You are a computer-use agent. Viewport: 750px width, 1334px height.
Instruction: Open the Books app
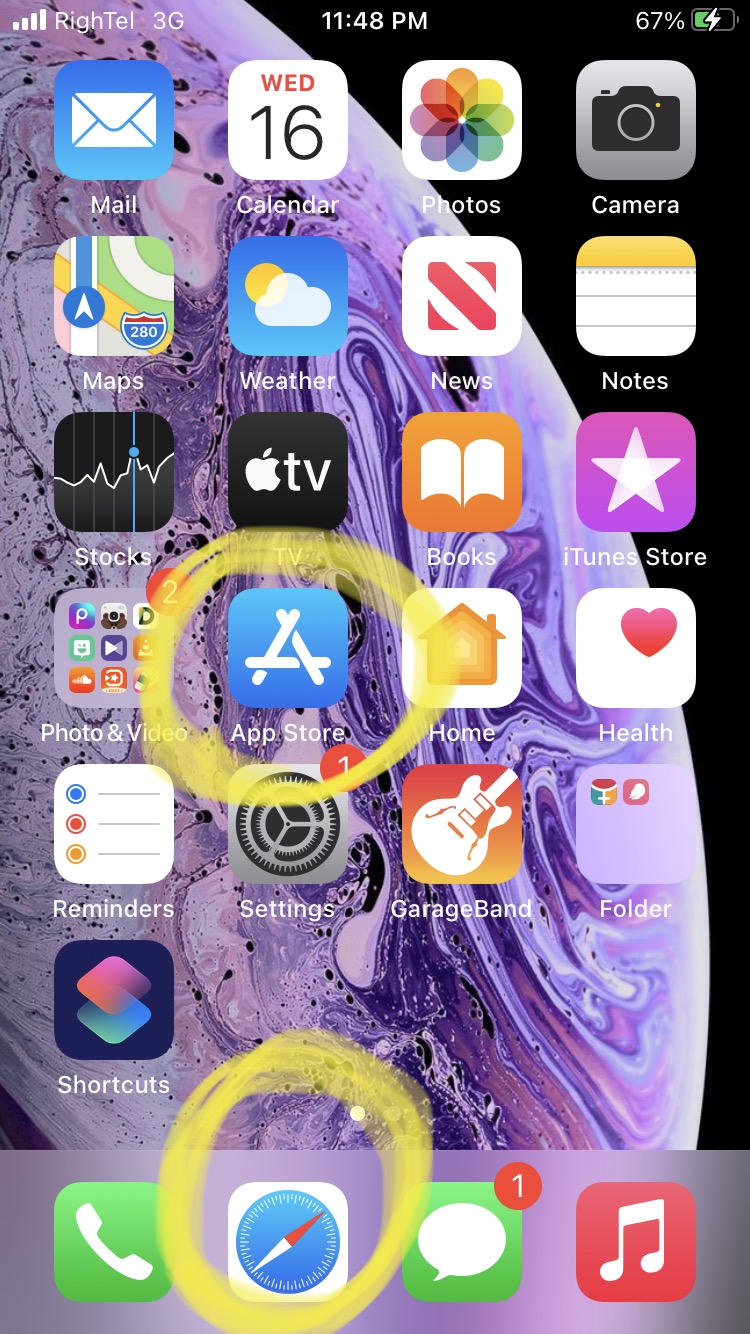click(462, 472)
